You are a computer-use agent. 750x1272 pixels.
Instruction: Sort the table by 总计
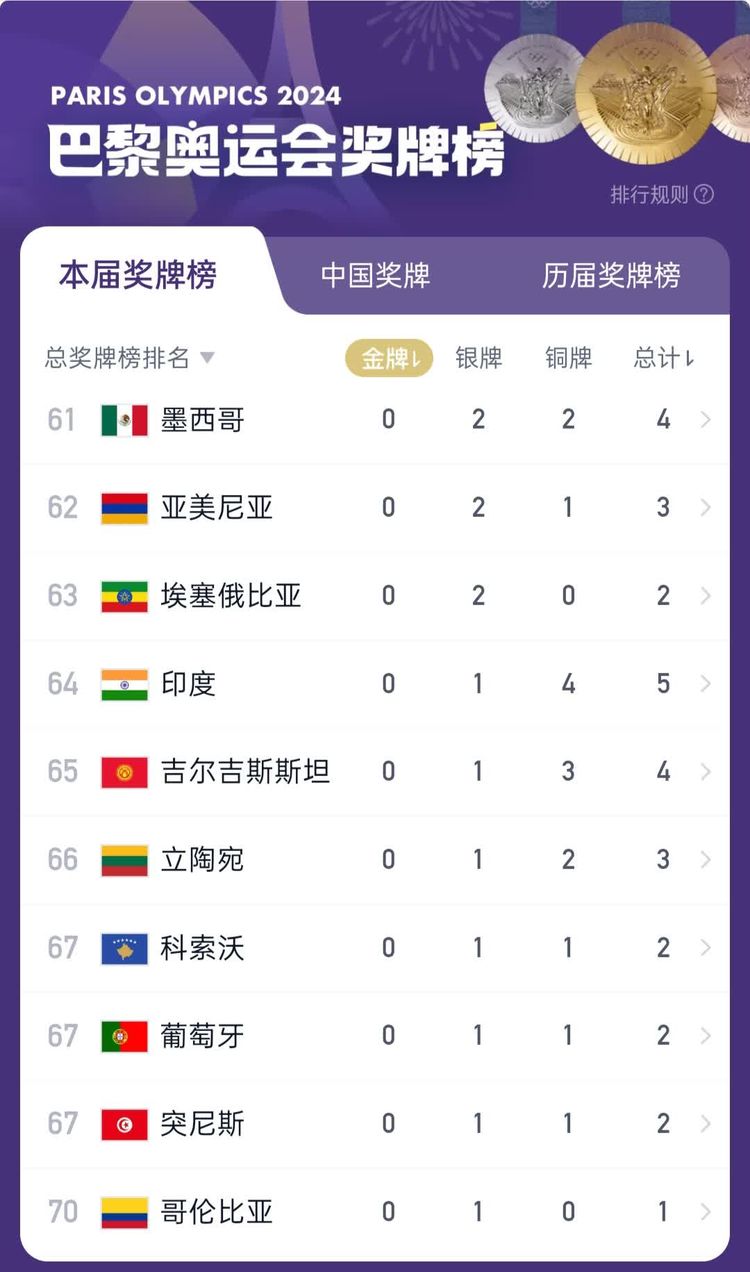point(664,358)
